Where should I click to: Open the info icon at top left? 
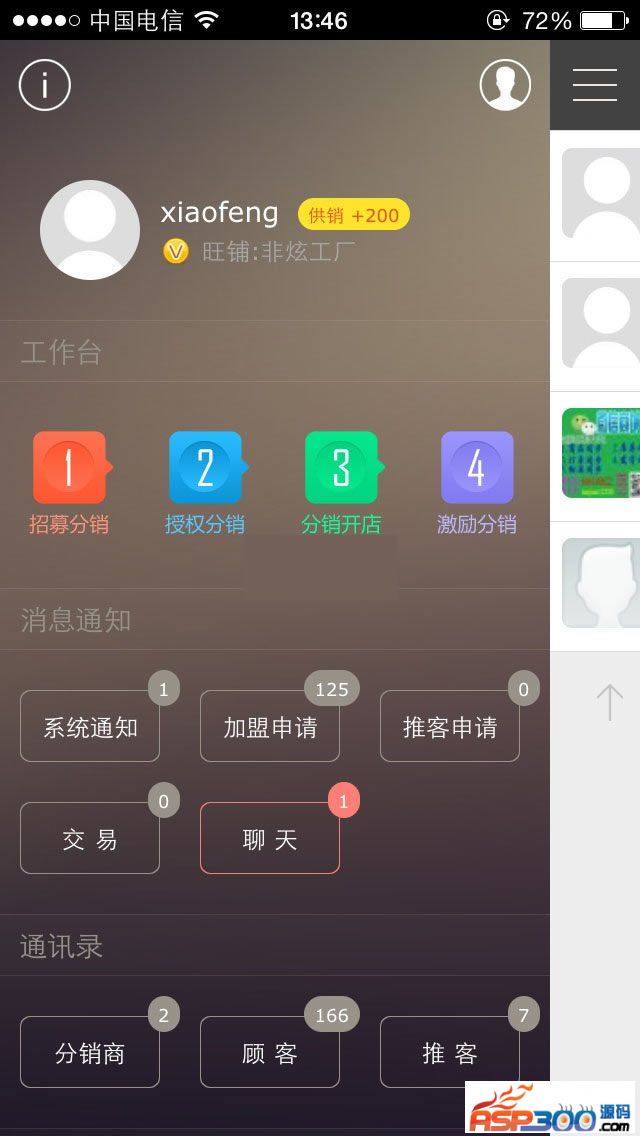tap(45, 85)
